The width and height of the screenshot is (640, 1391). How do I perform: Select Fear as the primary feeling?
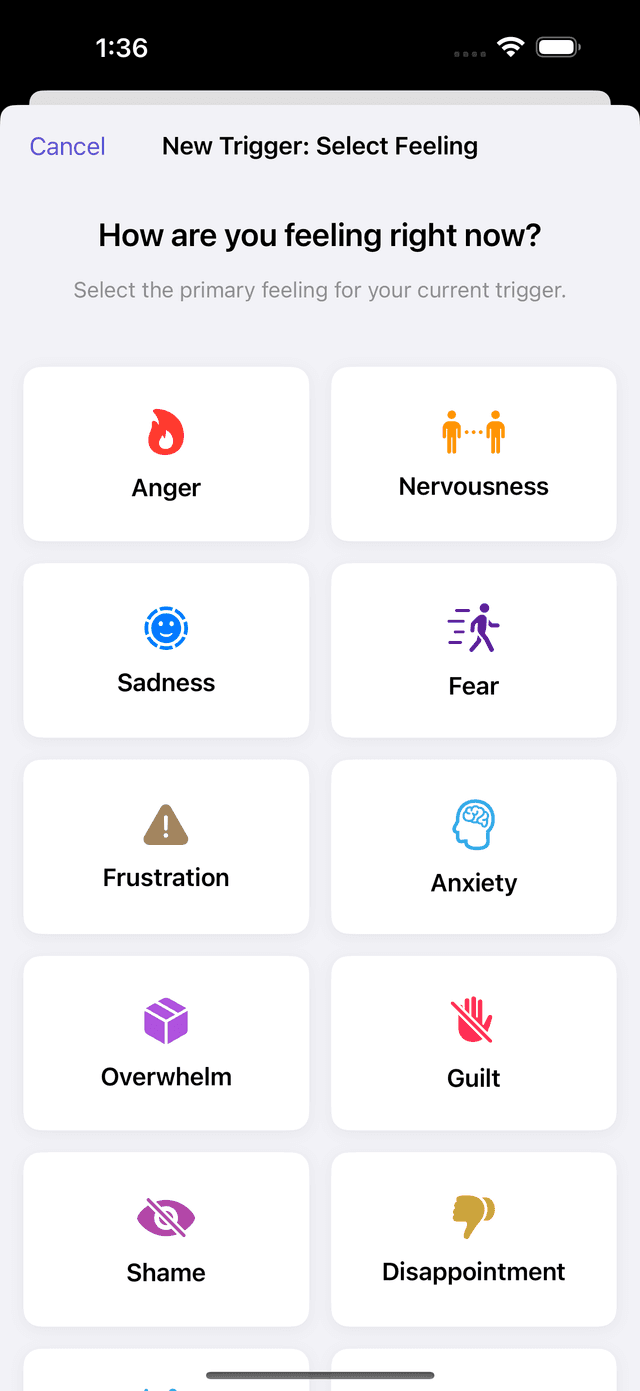click(x=473, y=650)
